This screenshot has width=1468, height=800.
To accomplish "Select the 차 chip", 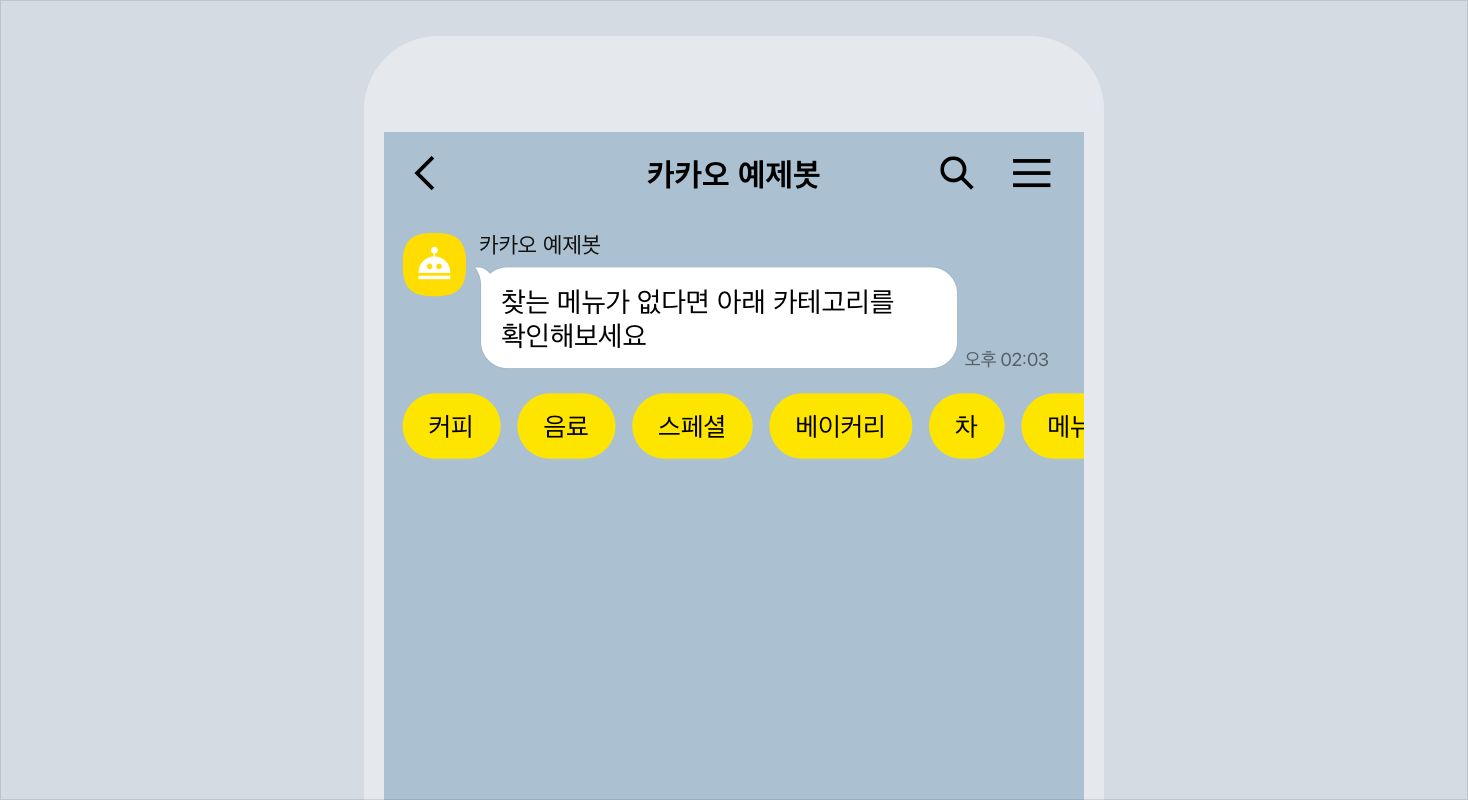I will (966, 426).
